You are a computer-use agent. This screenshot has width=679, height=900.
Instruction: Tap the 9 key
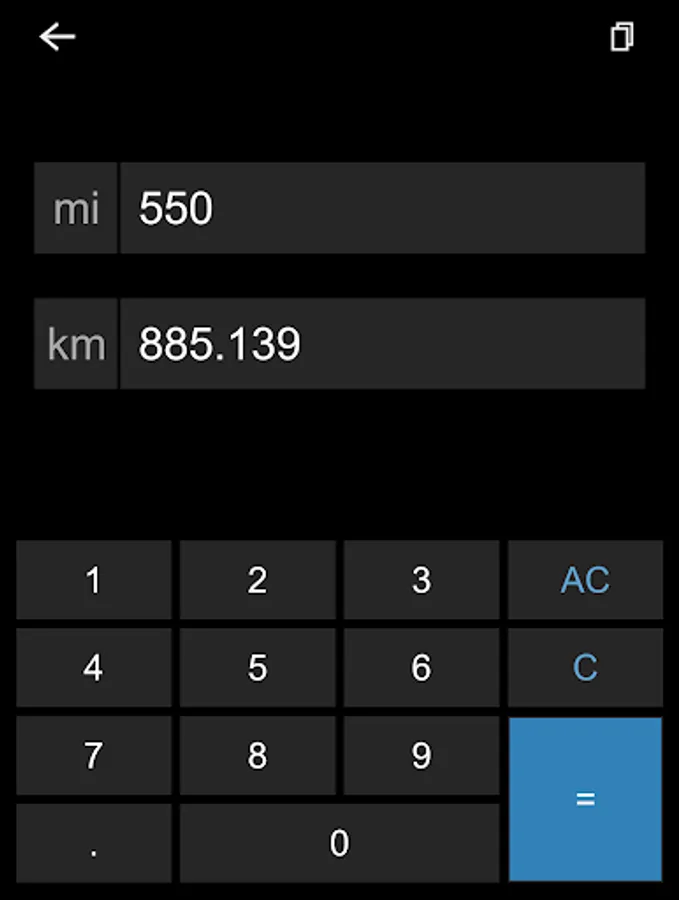[x=421, y=755]
